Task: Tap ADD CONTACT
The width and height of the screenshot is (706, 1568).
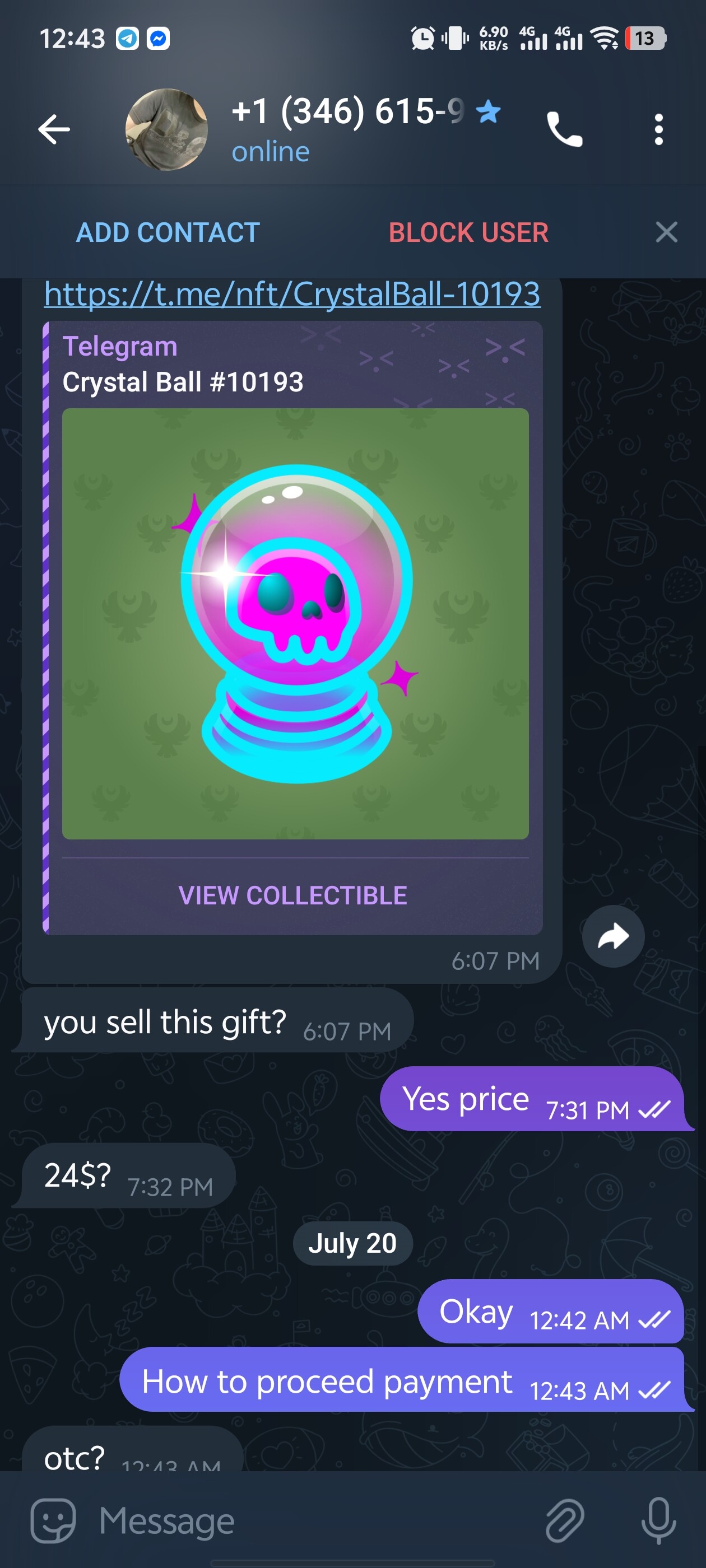Action: click(x=168, y=232)
